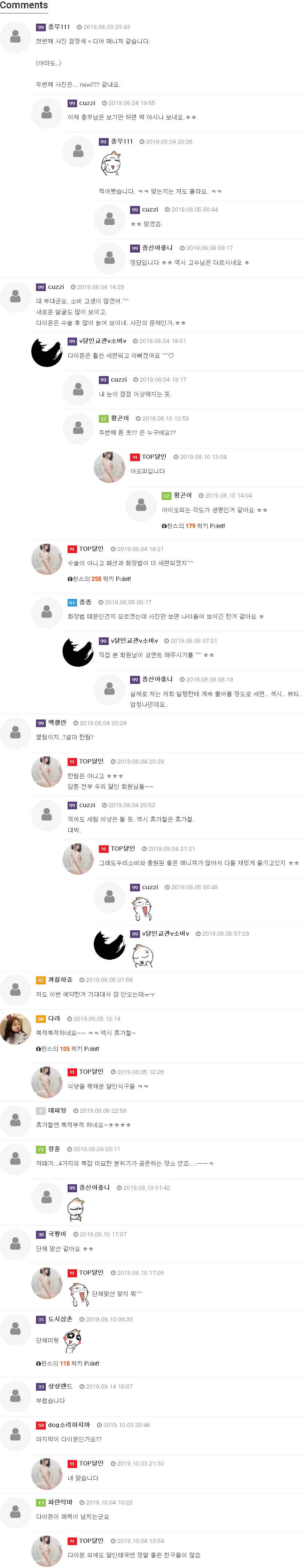Select the username 데피앙
Screen dimensions: 306x1568
[57, 1110]
